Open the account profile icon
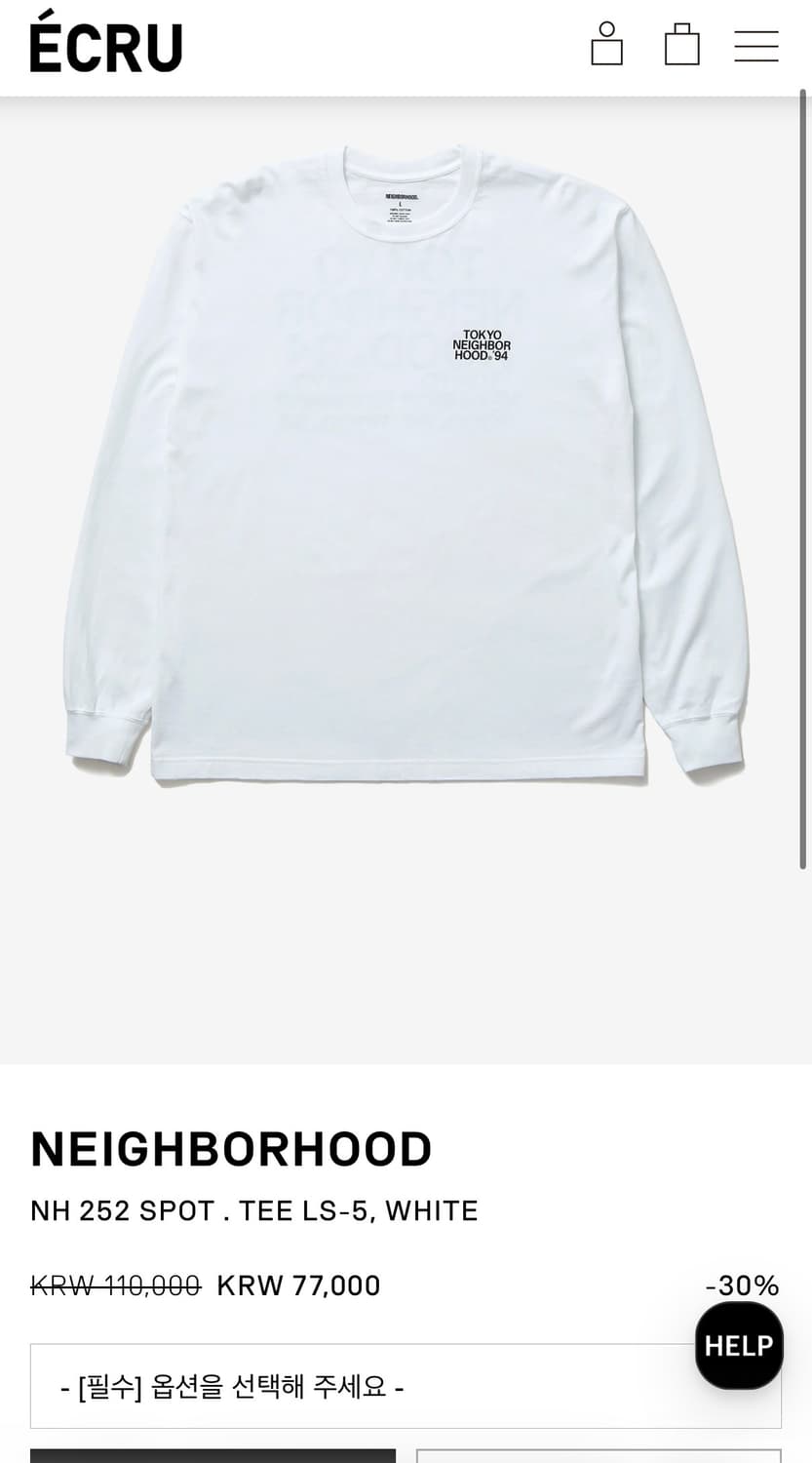The width and height of the screenshot is (812, 1463). pyautogui.click(x=606, y=44)
